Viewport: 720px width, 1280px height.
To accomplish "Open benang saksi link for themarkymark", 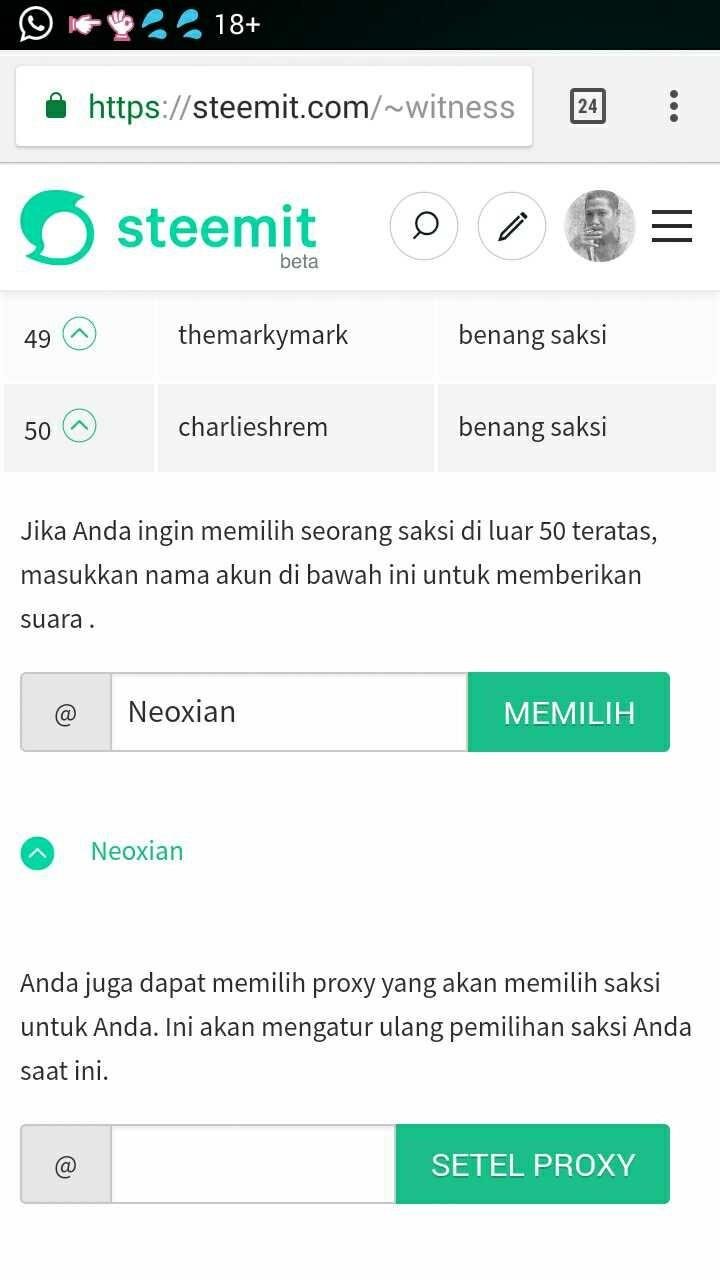I will coord(532,335).
